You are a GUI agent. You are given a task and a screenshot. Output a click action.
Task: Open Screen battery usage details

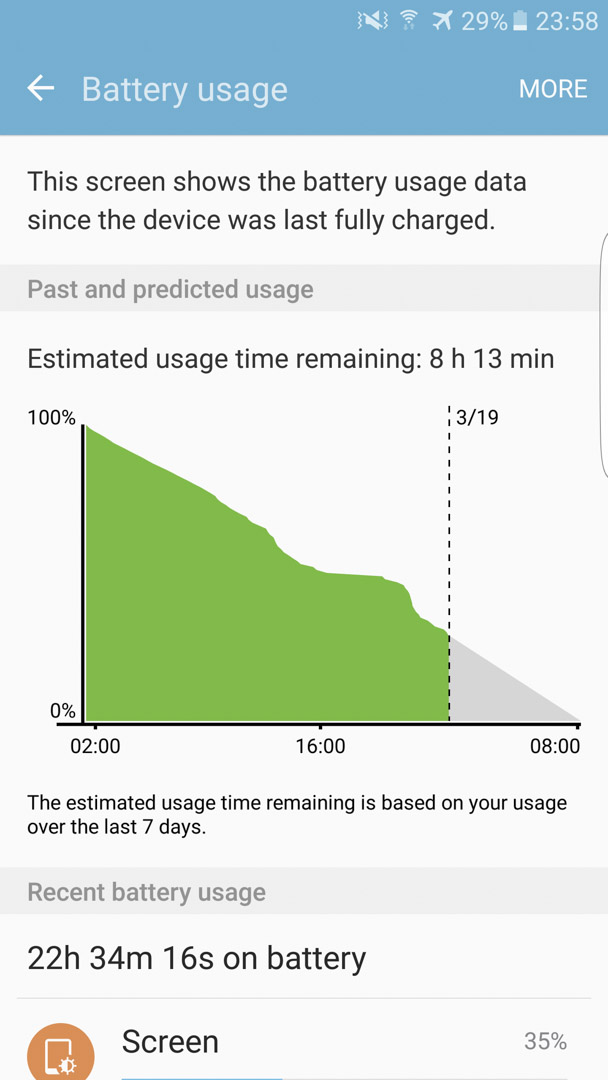click(304, 1041)
